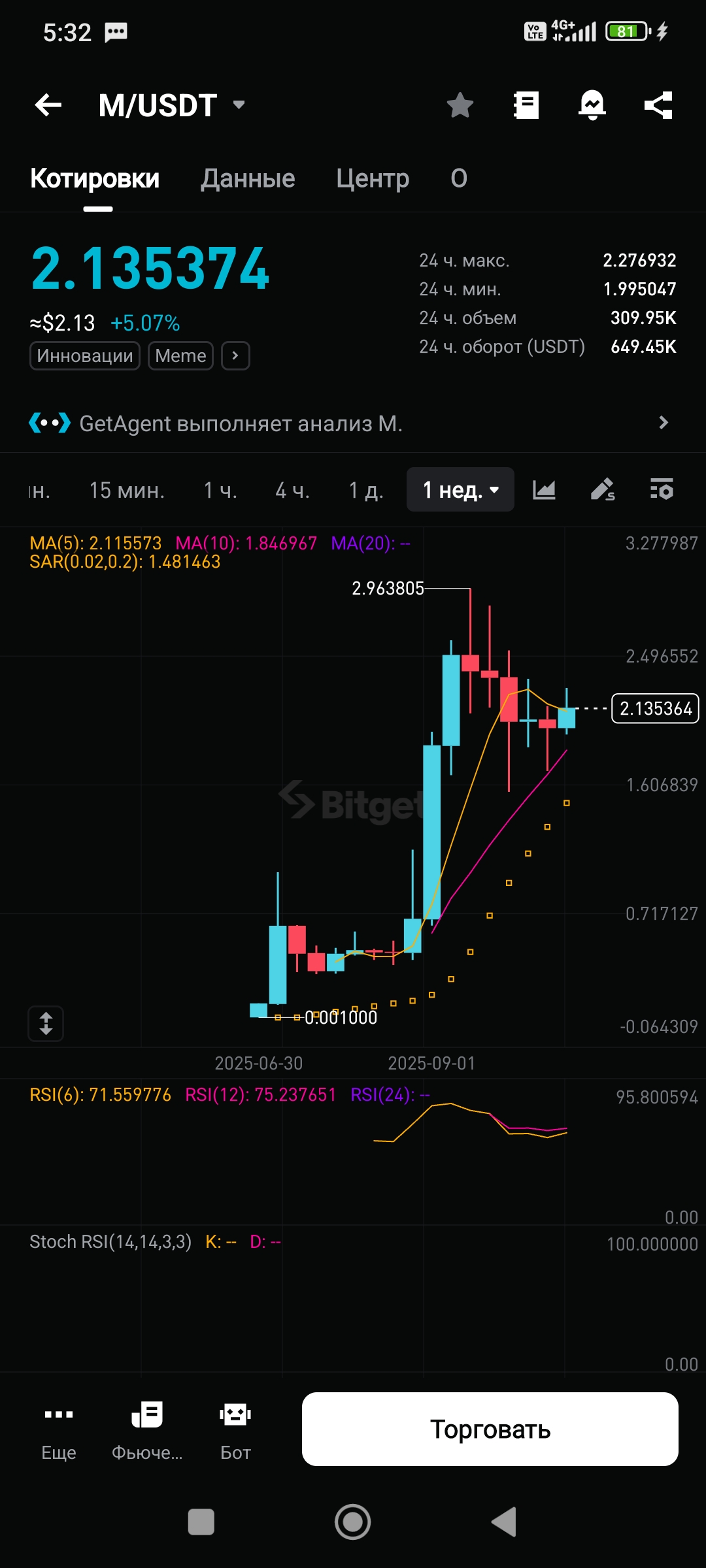Open the Meme tag chip
Viewport: 706px width, 1568px height.
coord(180,356)
